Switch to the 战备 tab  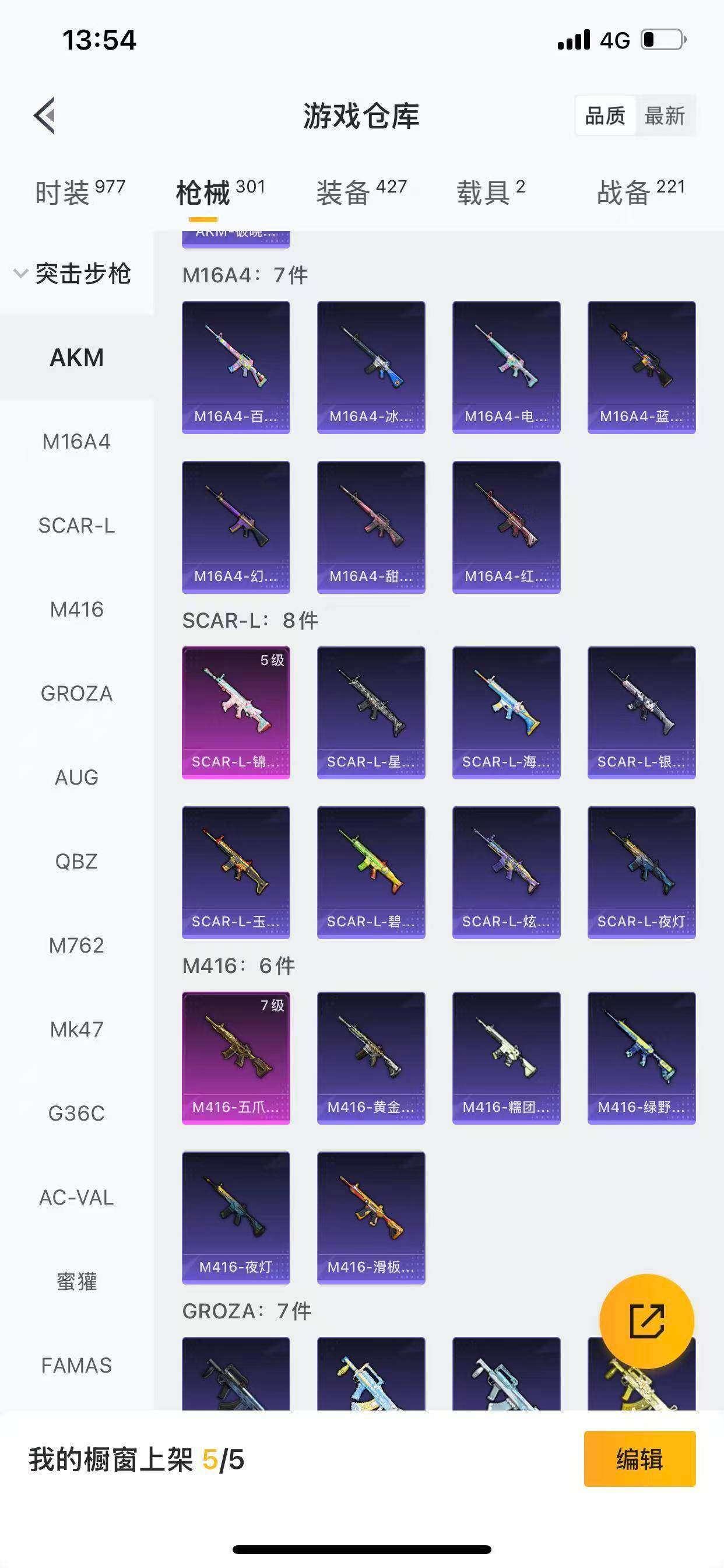[640, 192]
